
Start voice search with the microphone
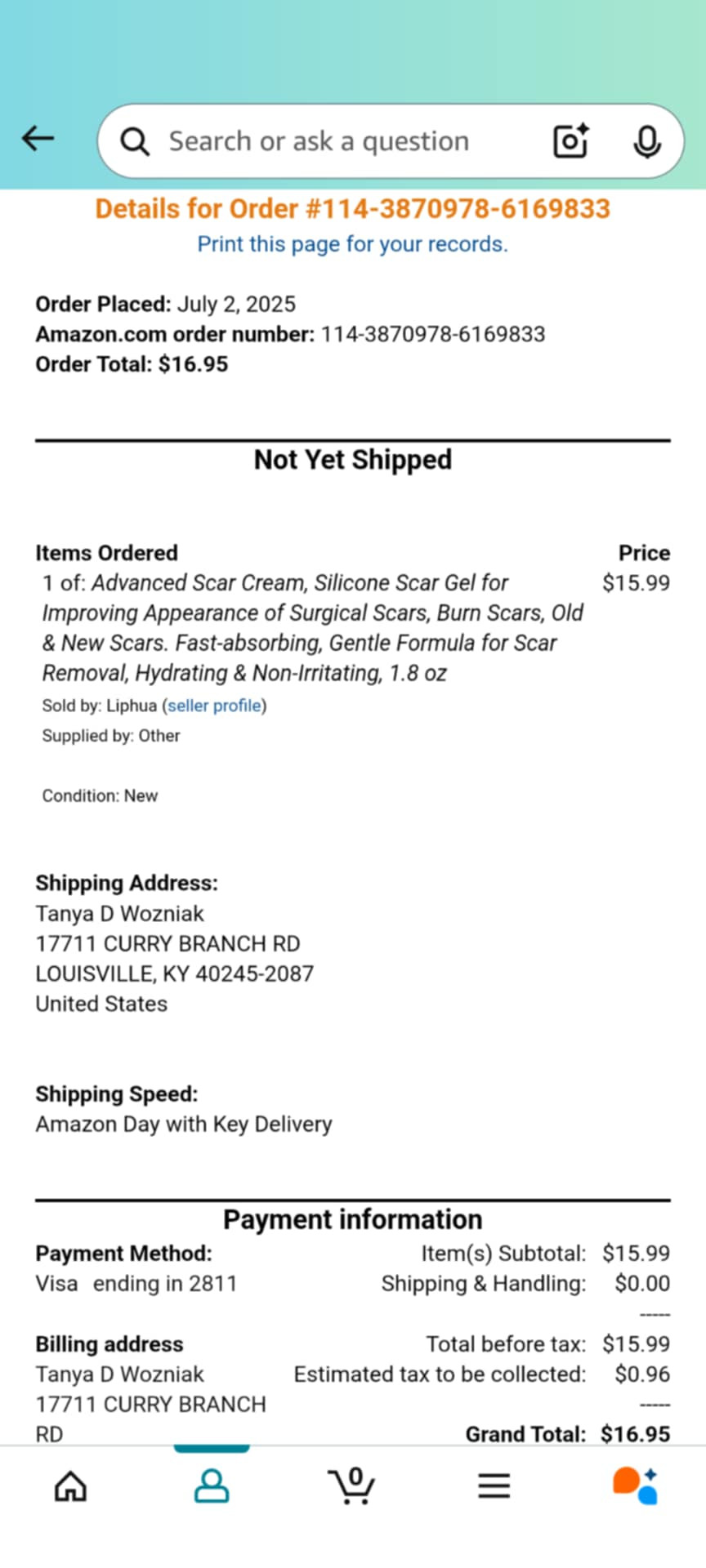pos(647,141)
